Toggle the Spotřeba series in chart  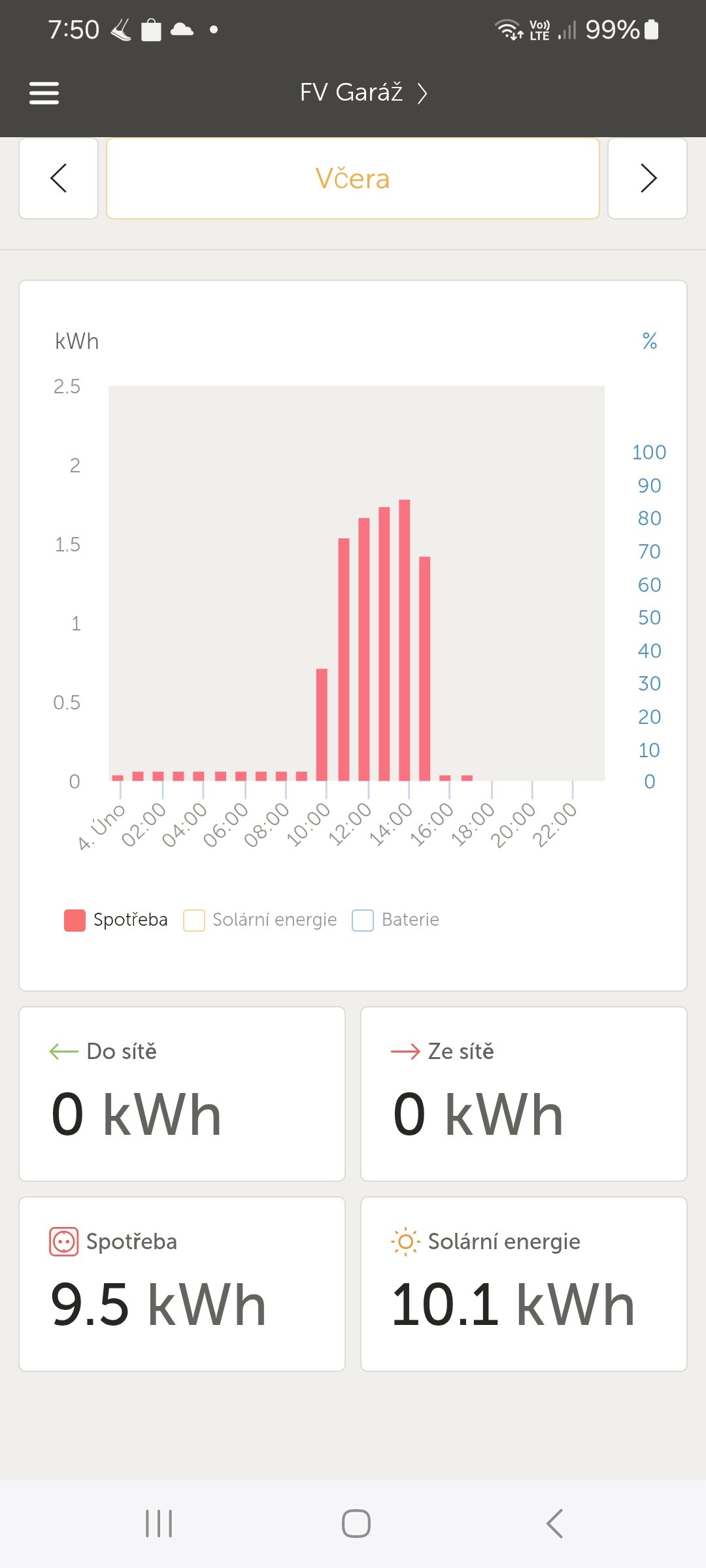click(116, 920)
